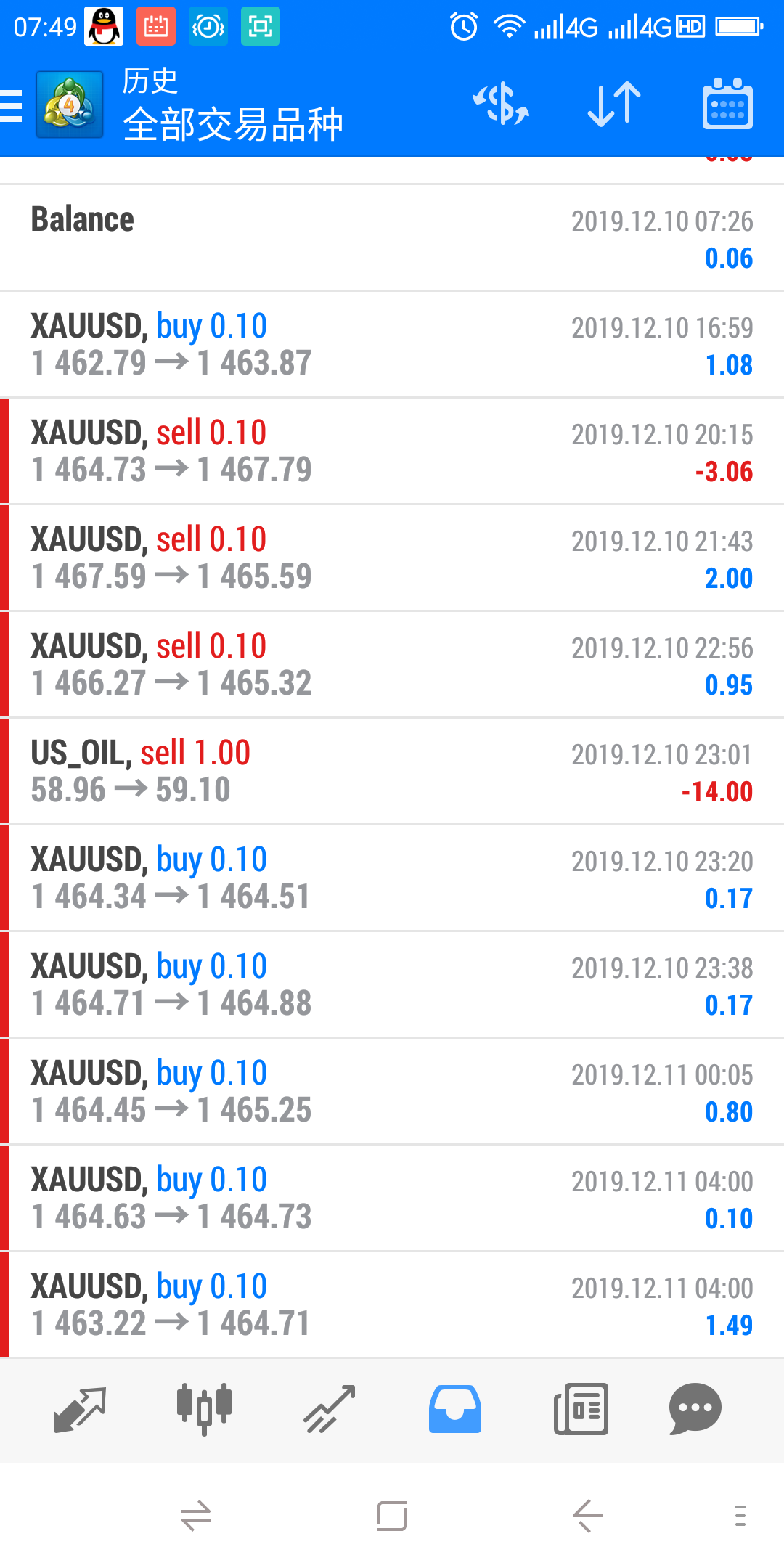Switch to the Chart candlestick tab

pos(204,1409)
